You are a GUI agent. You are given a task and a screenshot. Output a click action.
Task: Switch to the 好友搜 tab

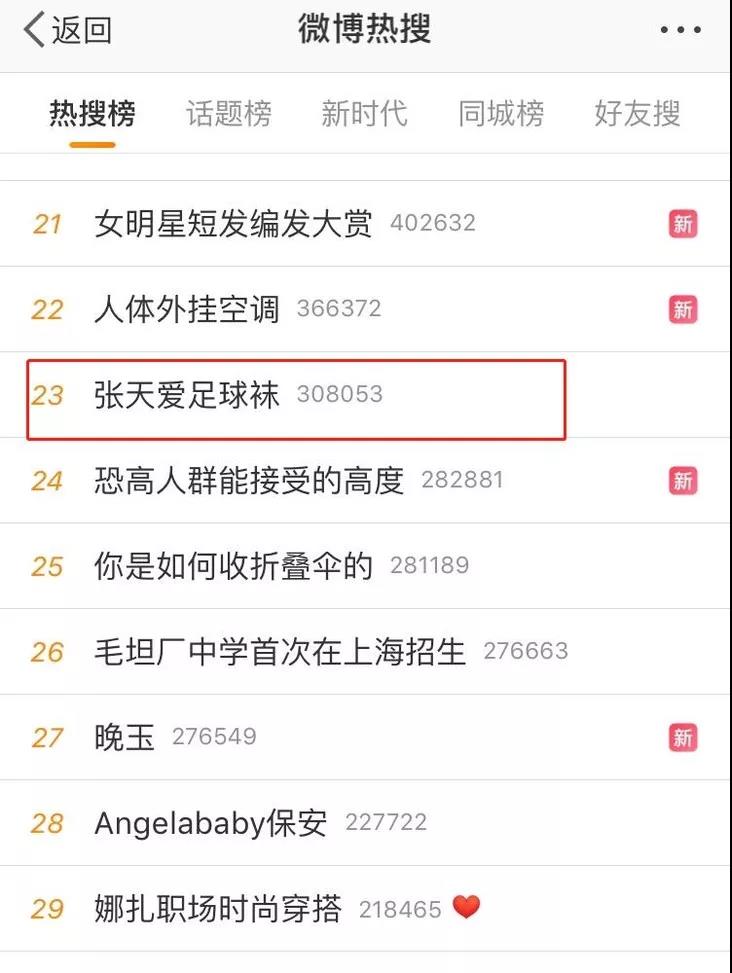pos(637,113)
